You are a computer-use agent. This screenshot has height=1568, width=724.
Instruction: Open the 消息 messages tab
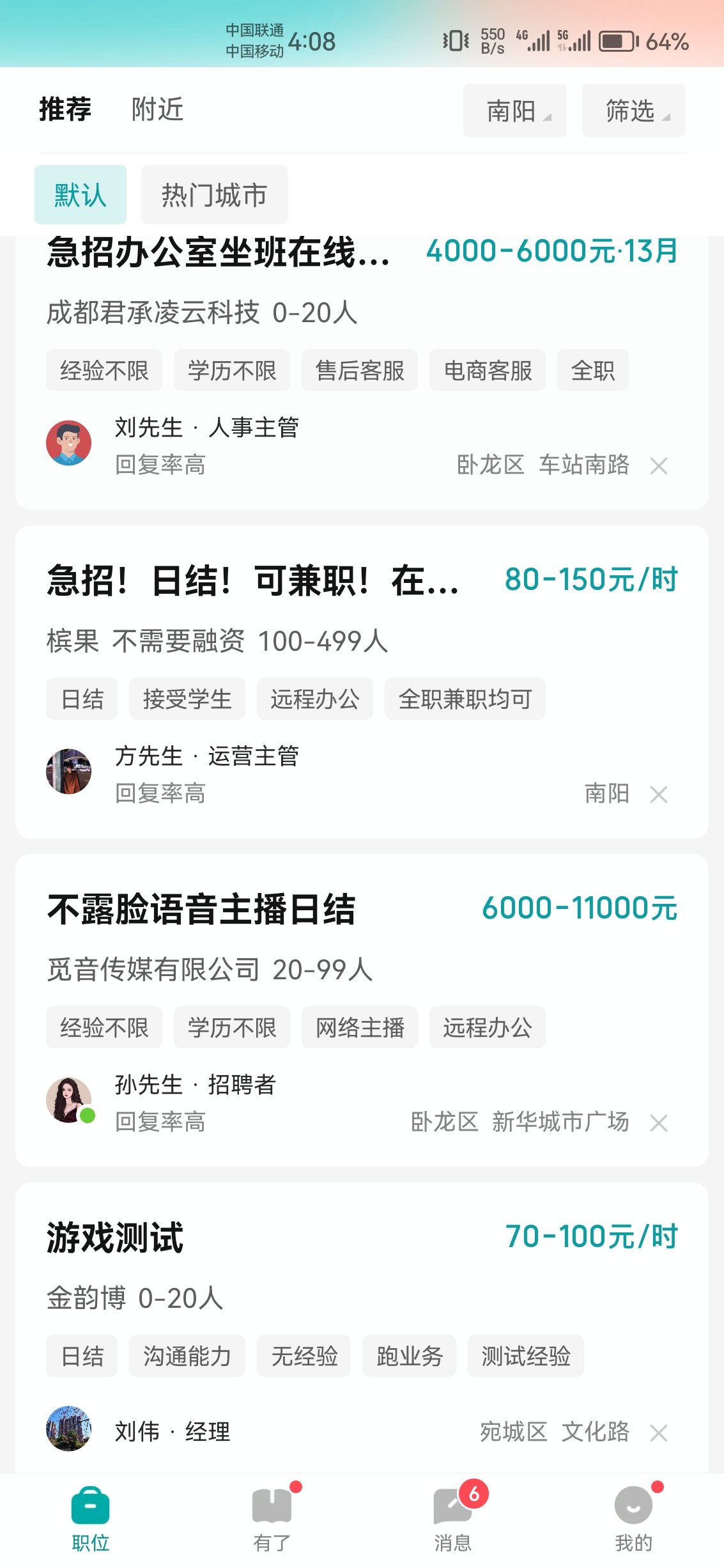453,1518
